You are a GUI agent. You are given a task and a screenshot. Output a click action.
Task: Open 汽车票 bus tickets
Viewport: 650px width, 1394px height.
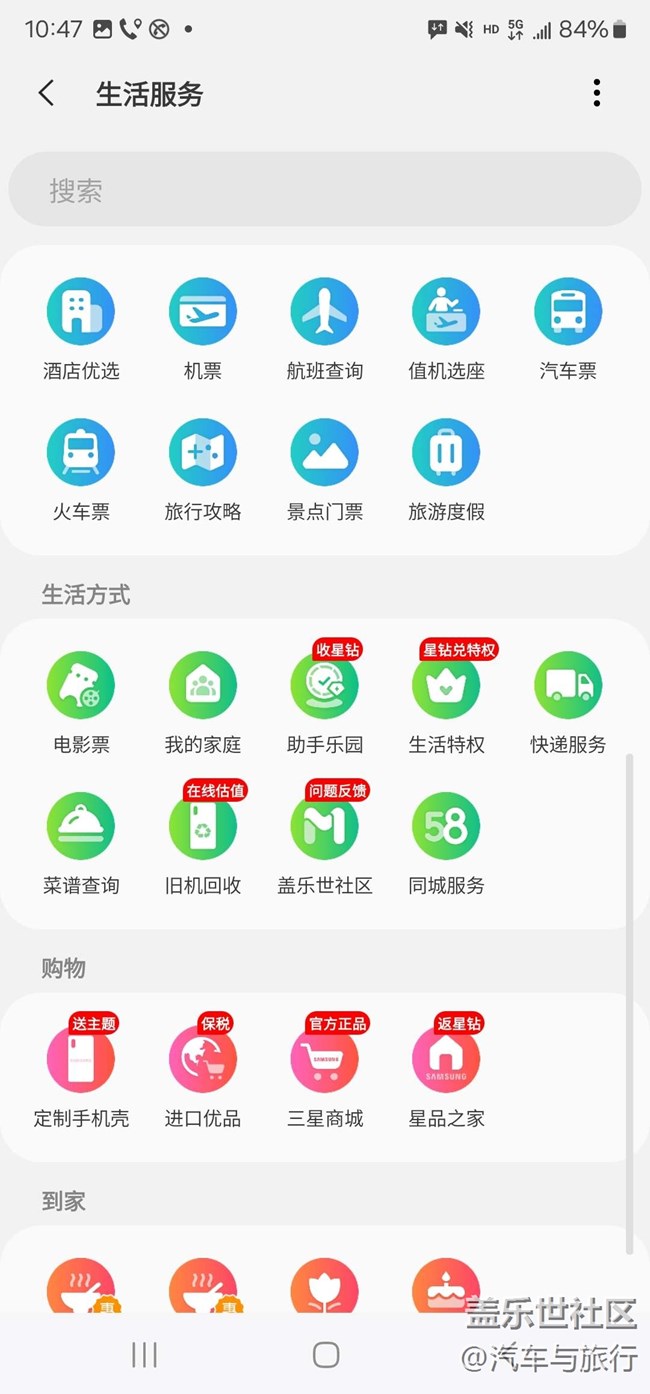click(x=568, y=330)
